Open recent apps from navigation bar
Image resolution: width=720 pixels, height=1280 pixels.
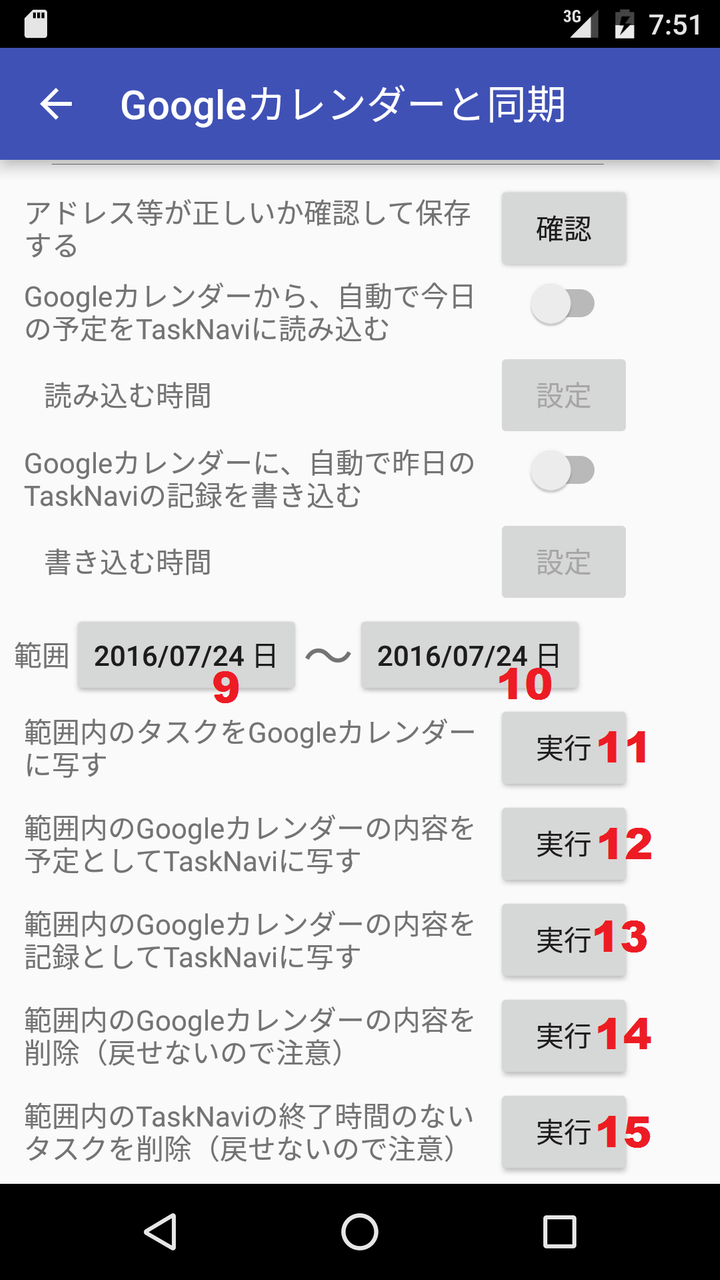tap(559, 1231)
